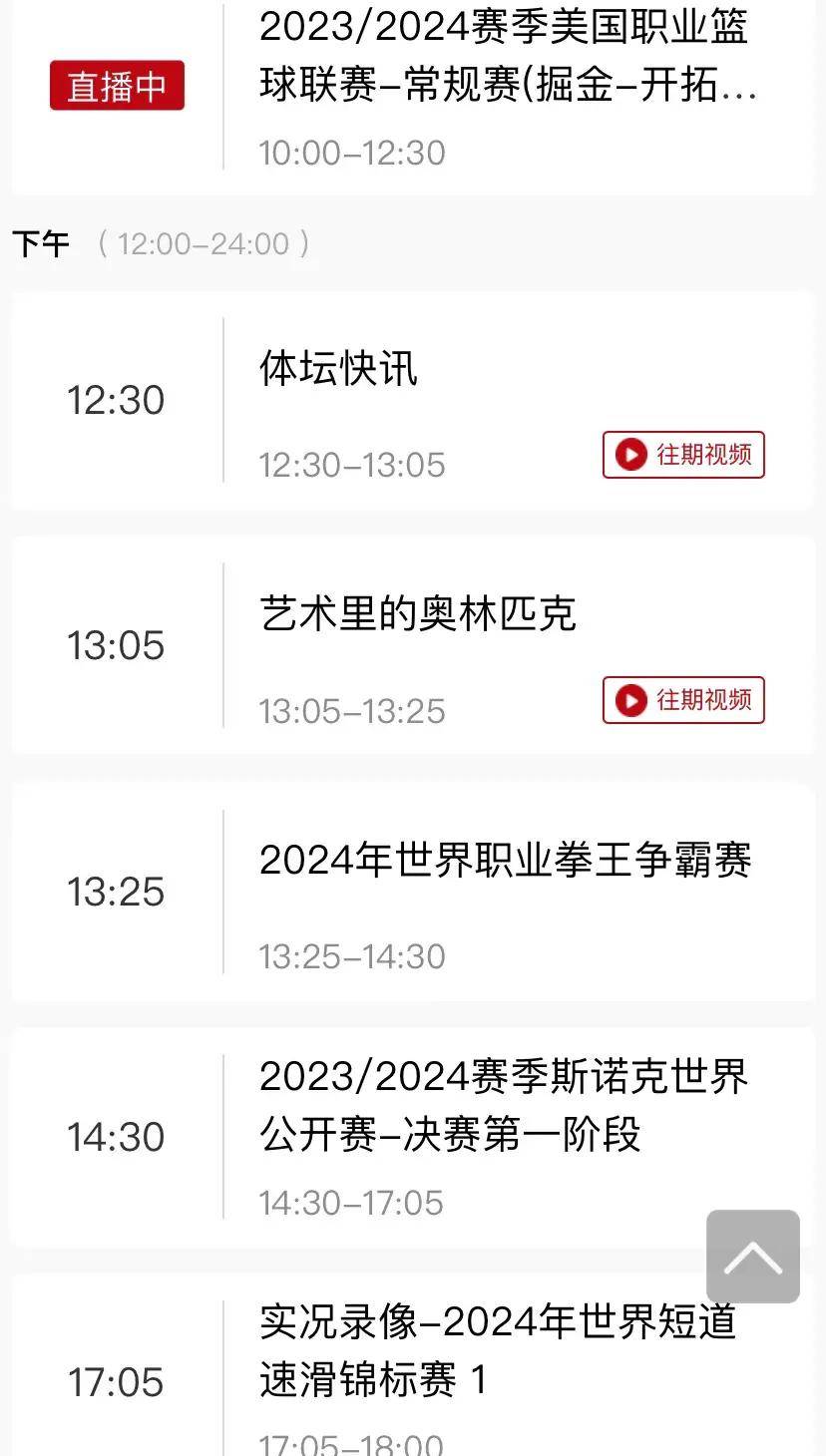Tap 往期视频 for 体坛快讯
The width and height of the screenshot is (826, 1456).
tap(683, 455)
